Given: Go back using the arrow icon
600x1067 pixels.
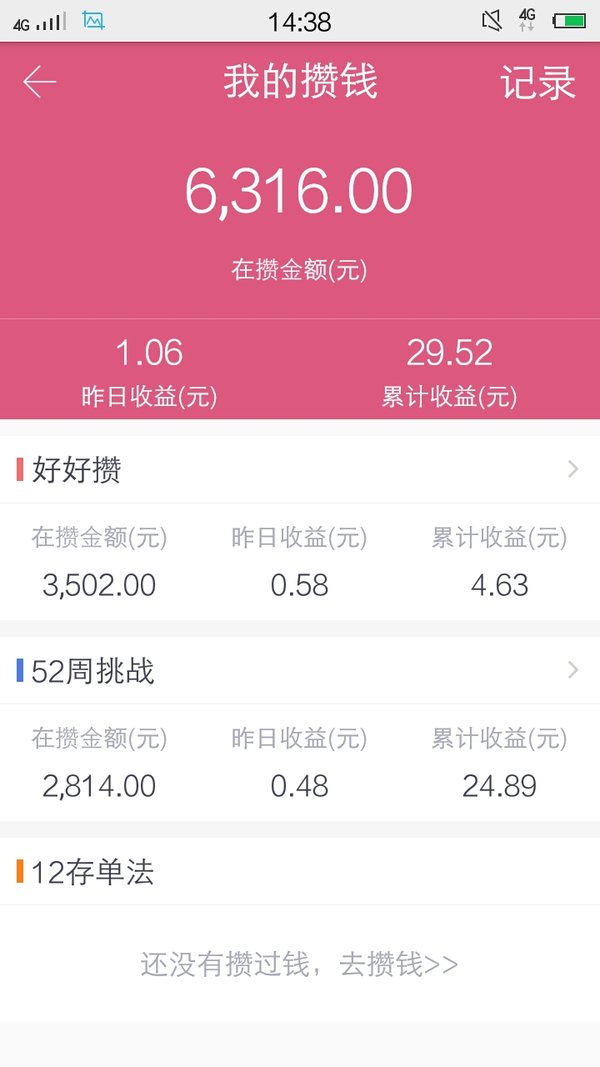Looking at the screenshot, I should coord(39,82).
